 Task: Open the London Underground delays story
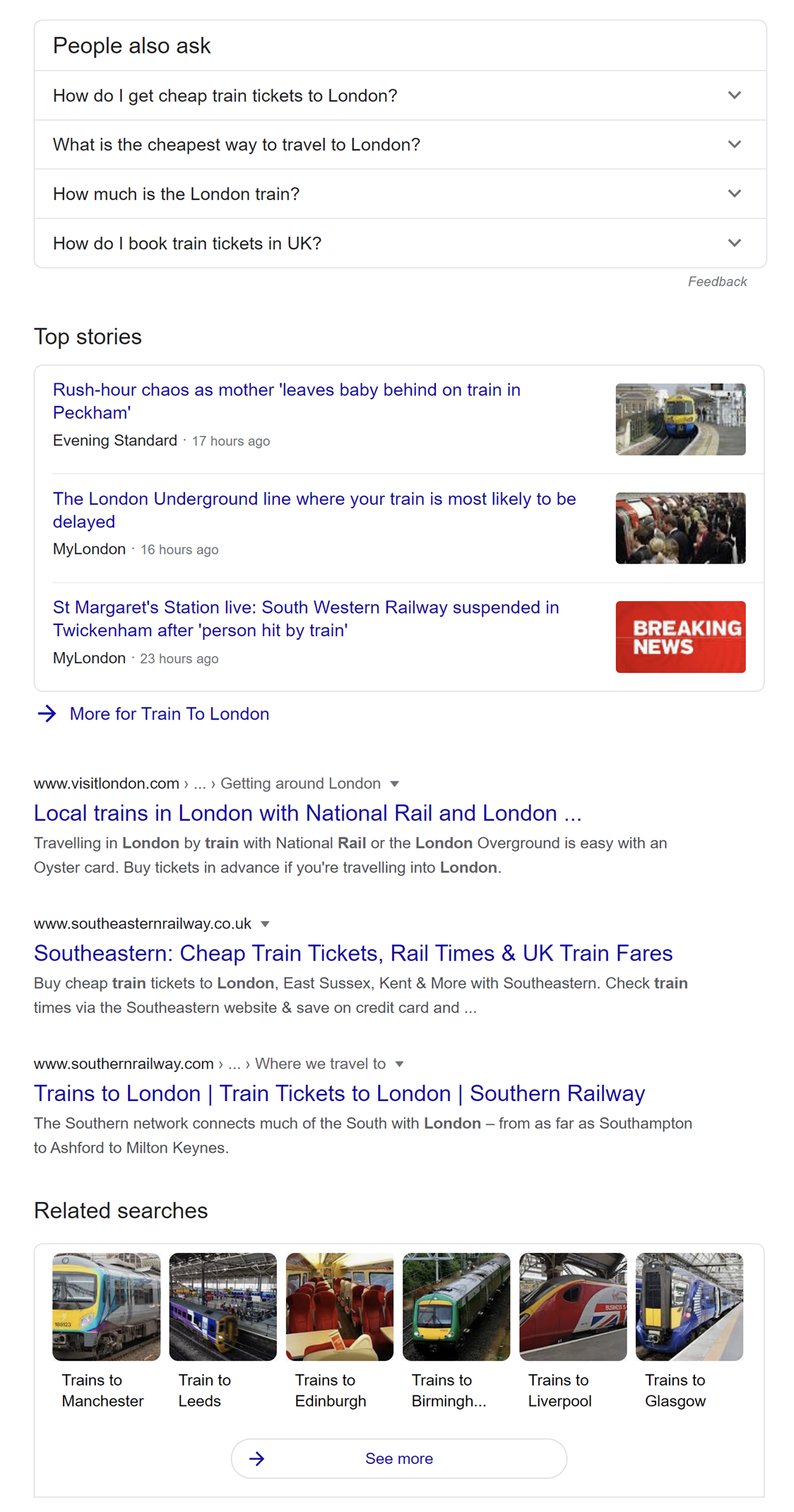[x=314, y=510]
